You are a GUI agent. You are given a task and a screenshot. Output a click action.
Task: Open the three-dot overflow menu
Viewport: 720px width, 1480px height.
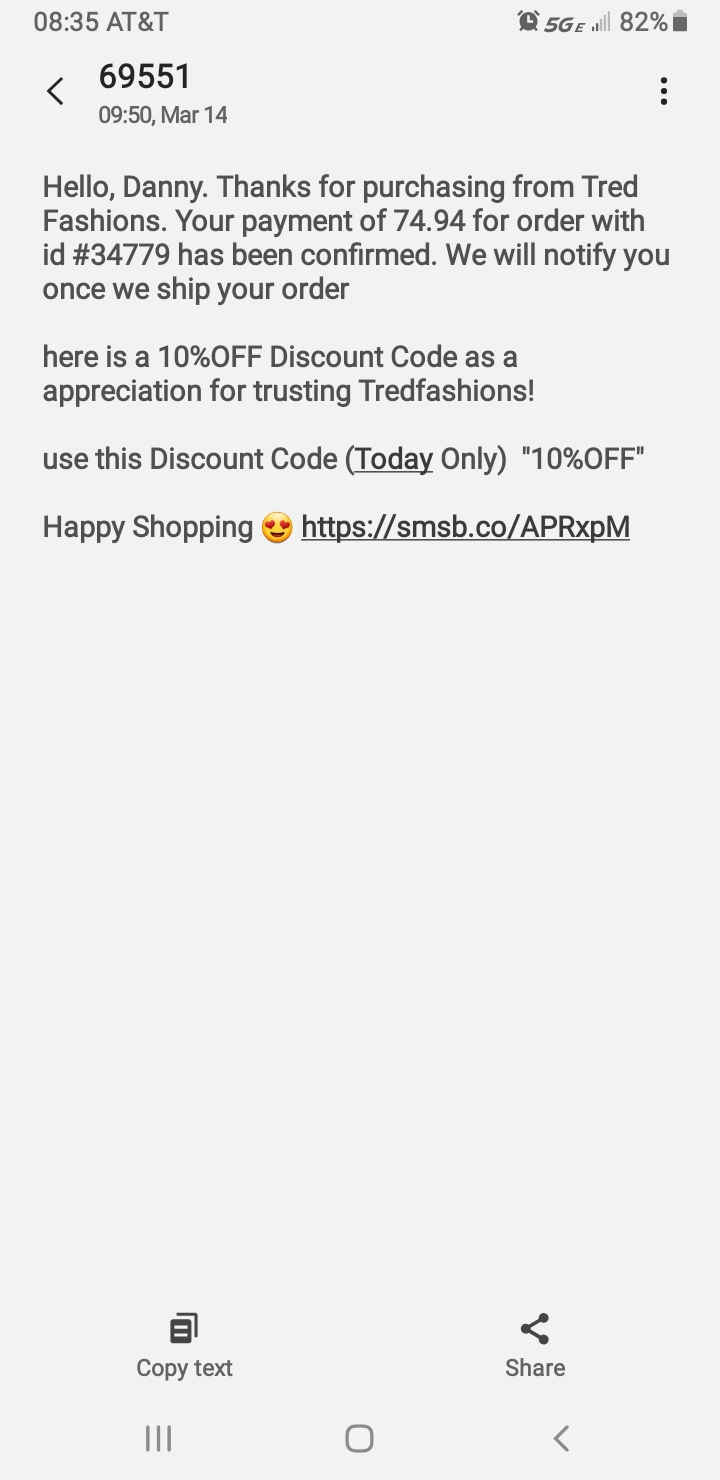663,92
